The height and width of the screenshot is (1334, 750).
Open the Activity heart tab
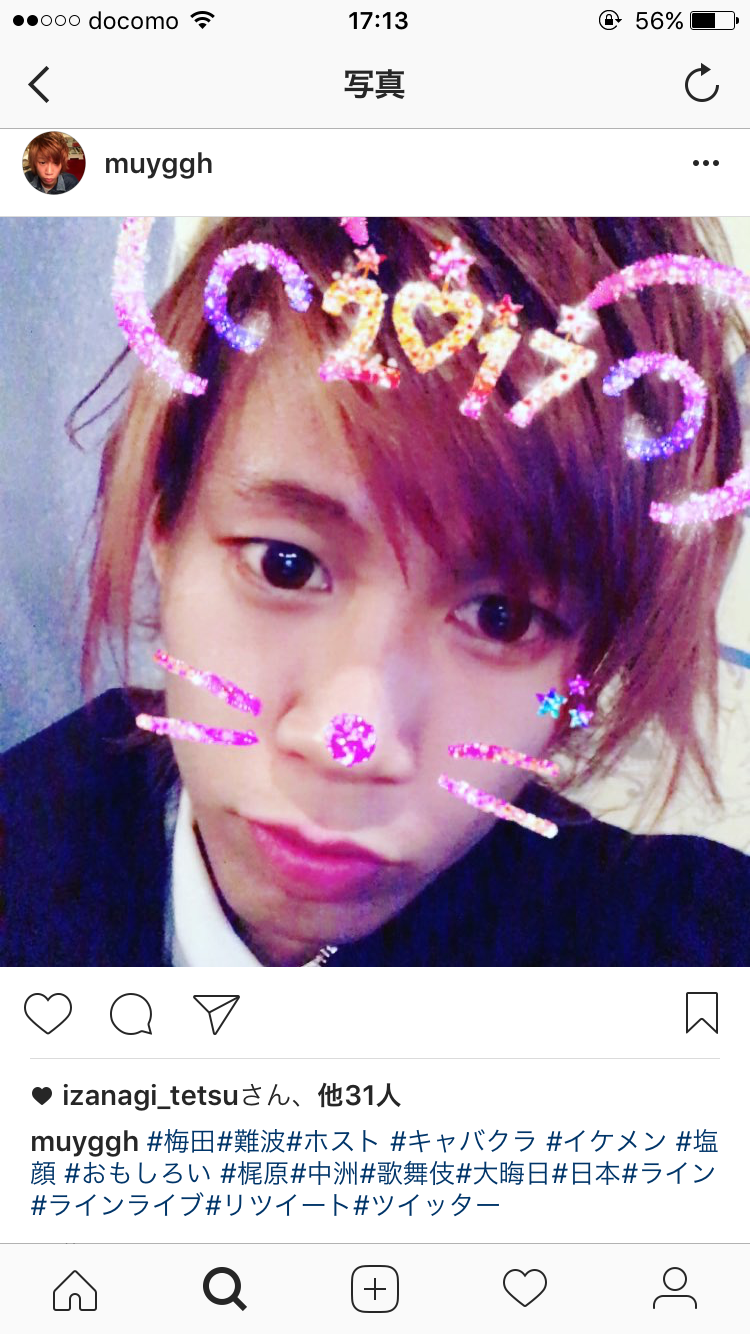(525, 1289)
